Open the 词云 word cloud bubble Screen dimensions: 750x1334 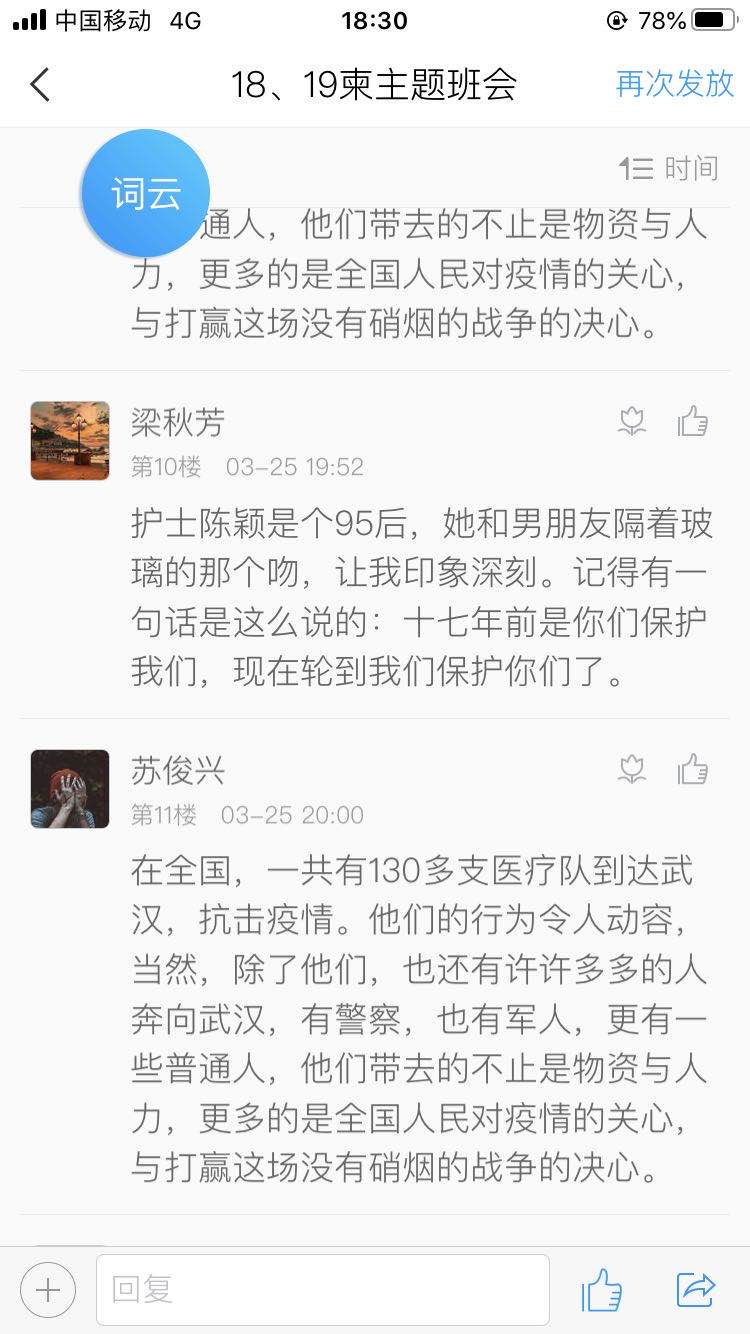146,193
